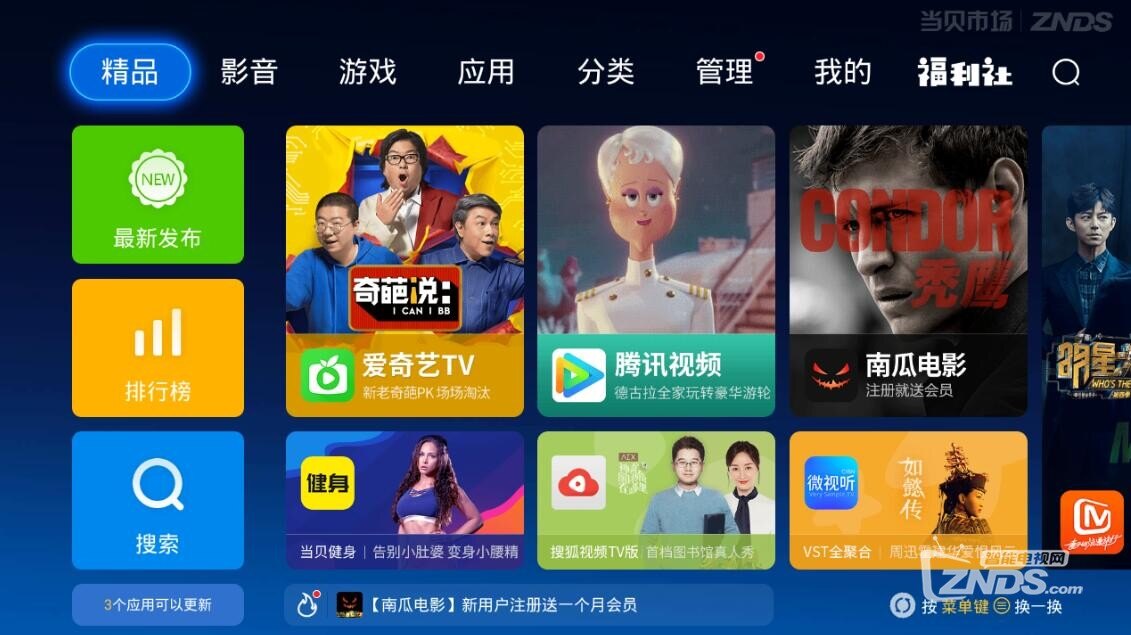View the 3个应用可以更新 notice
This screenshot has height=635, width=1131.
[x=158, y=605]
